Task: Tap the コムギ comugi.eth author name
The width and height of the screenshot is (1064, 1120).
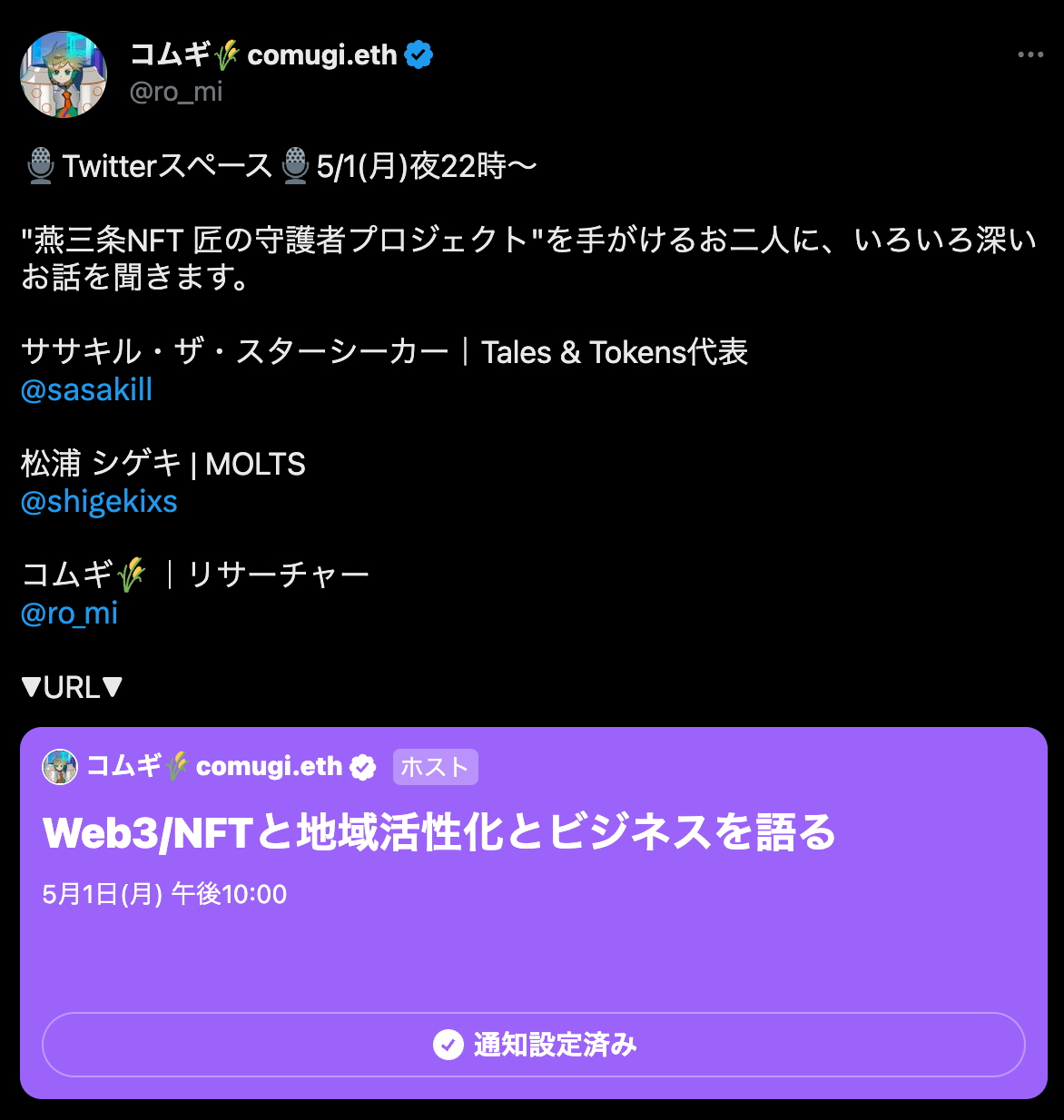Action: (263, 54)
